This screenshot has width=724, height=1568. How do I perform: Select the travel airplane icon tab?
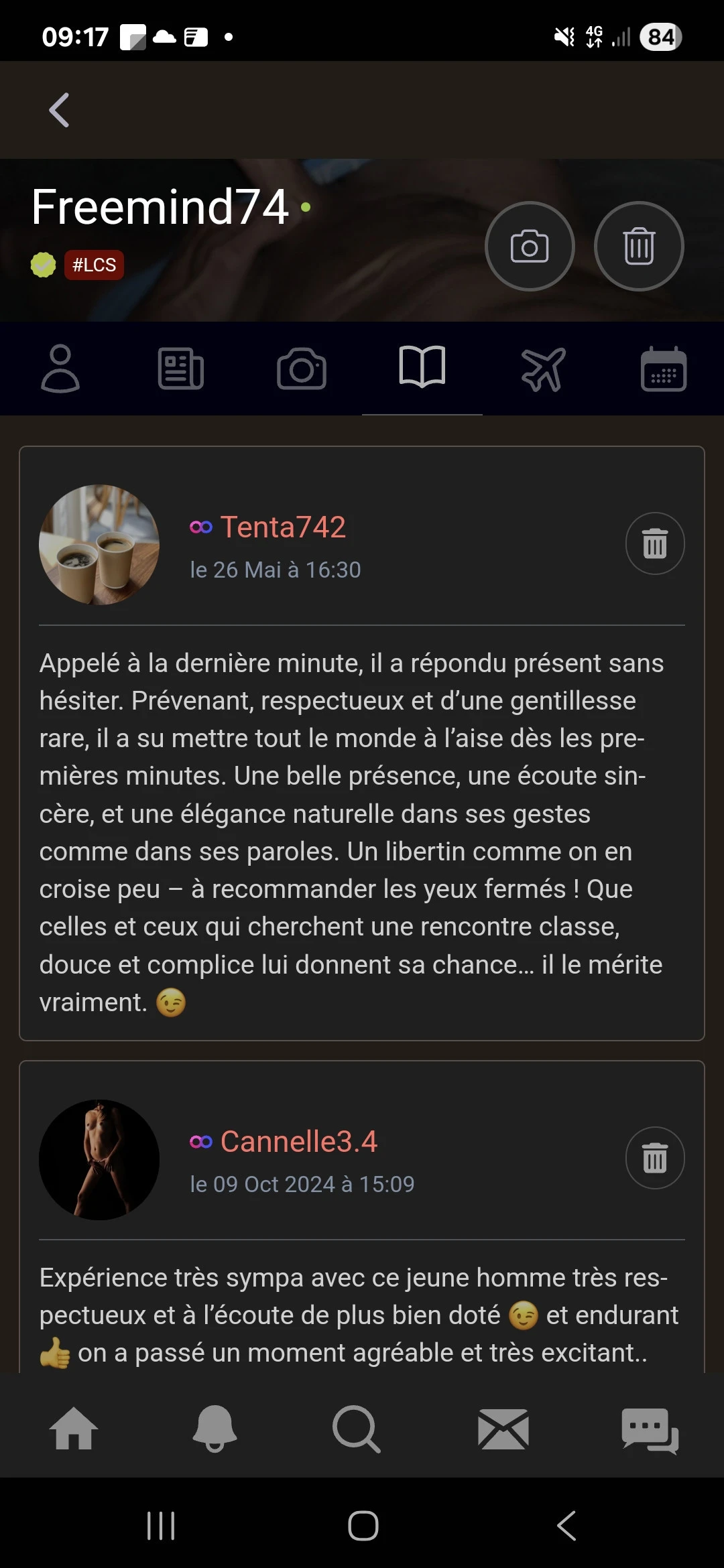click(x=543, y=369)
